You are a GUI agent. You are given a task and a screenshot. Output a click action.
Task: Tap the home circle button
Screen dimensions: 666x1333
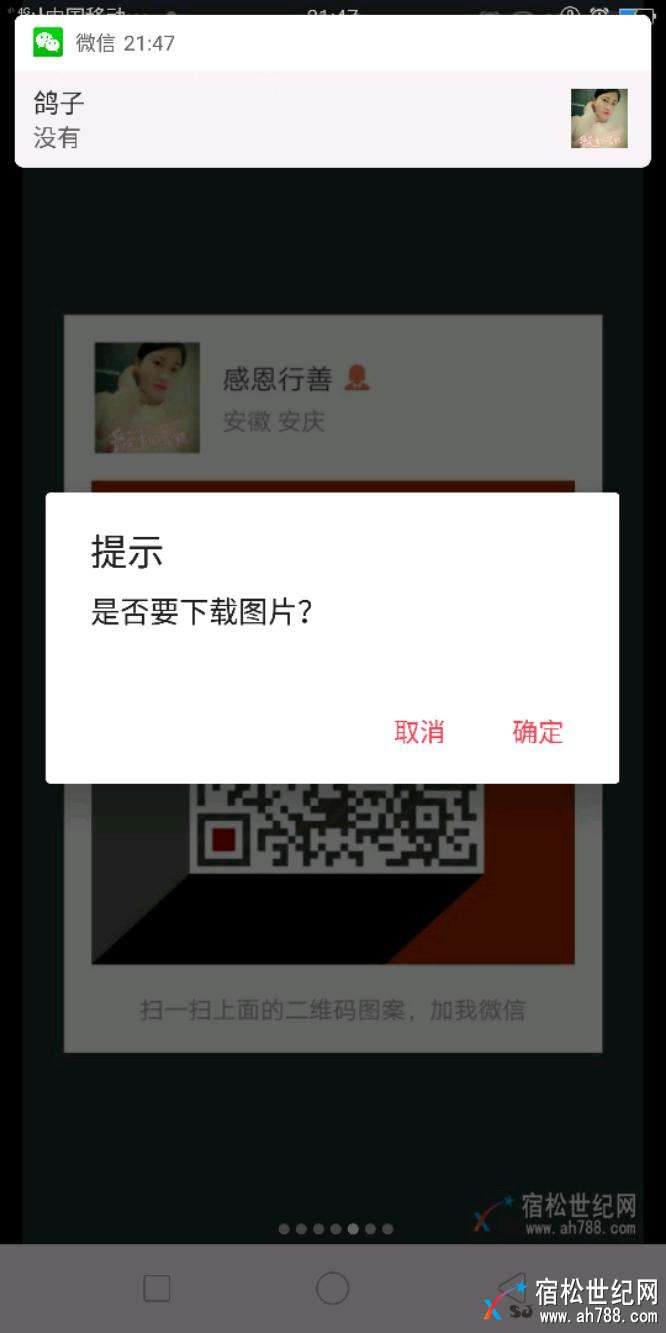tap(332, 1288)
